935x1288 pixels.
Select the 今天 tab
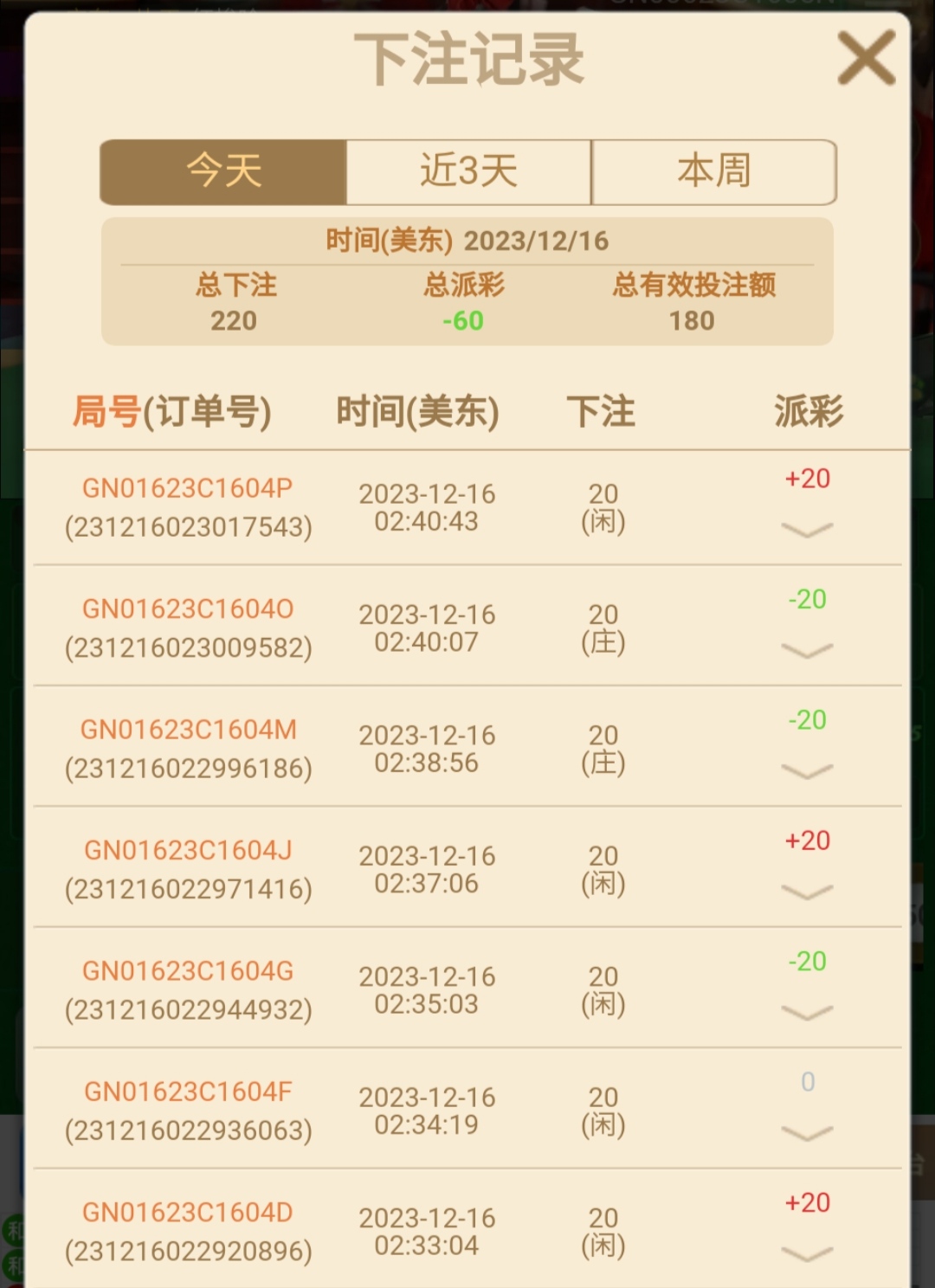223,171
